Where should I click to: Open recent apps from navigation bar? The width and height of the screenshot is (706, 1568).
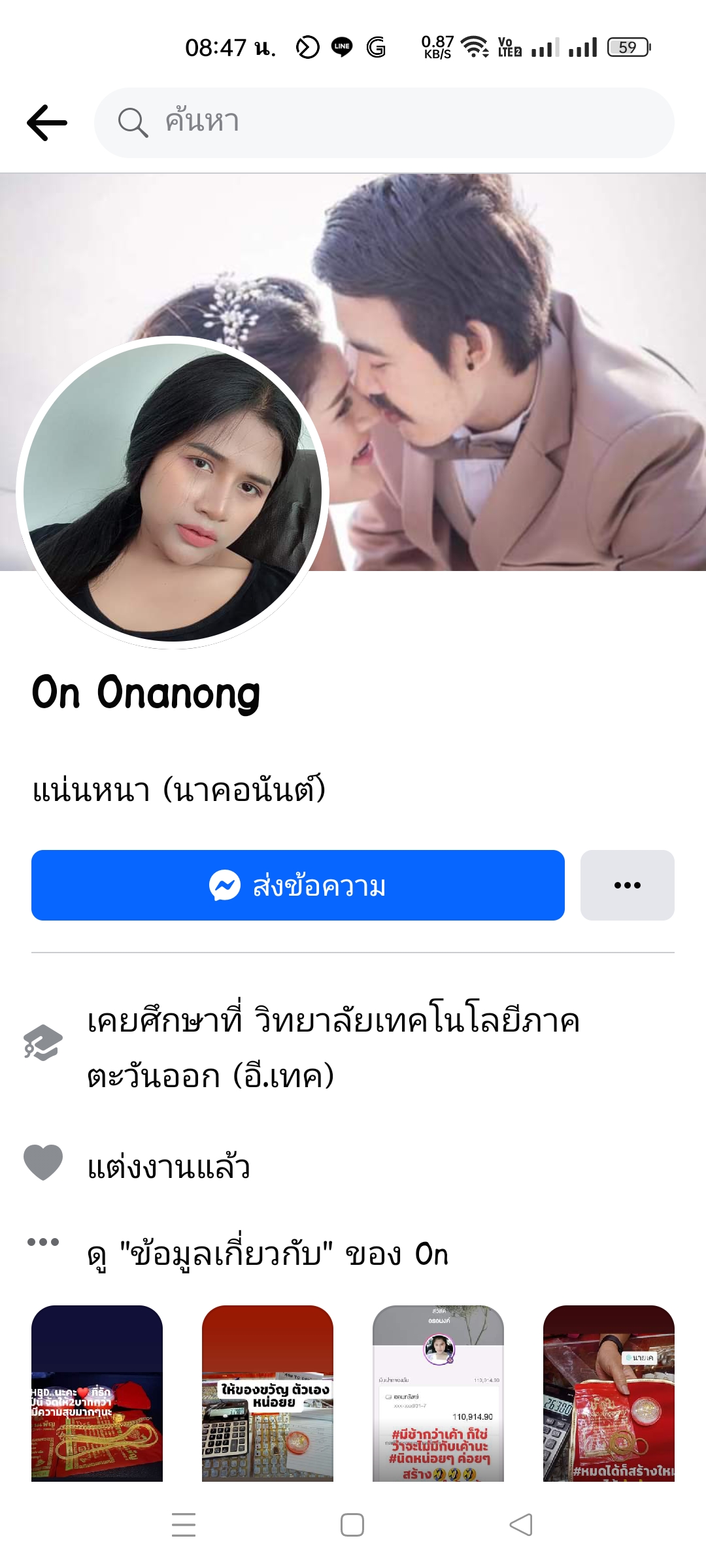tap(184, 1525)
